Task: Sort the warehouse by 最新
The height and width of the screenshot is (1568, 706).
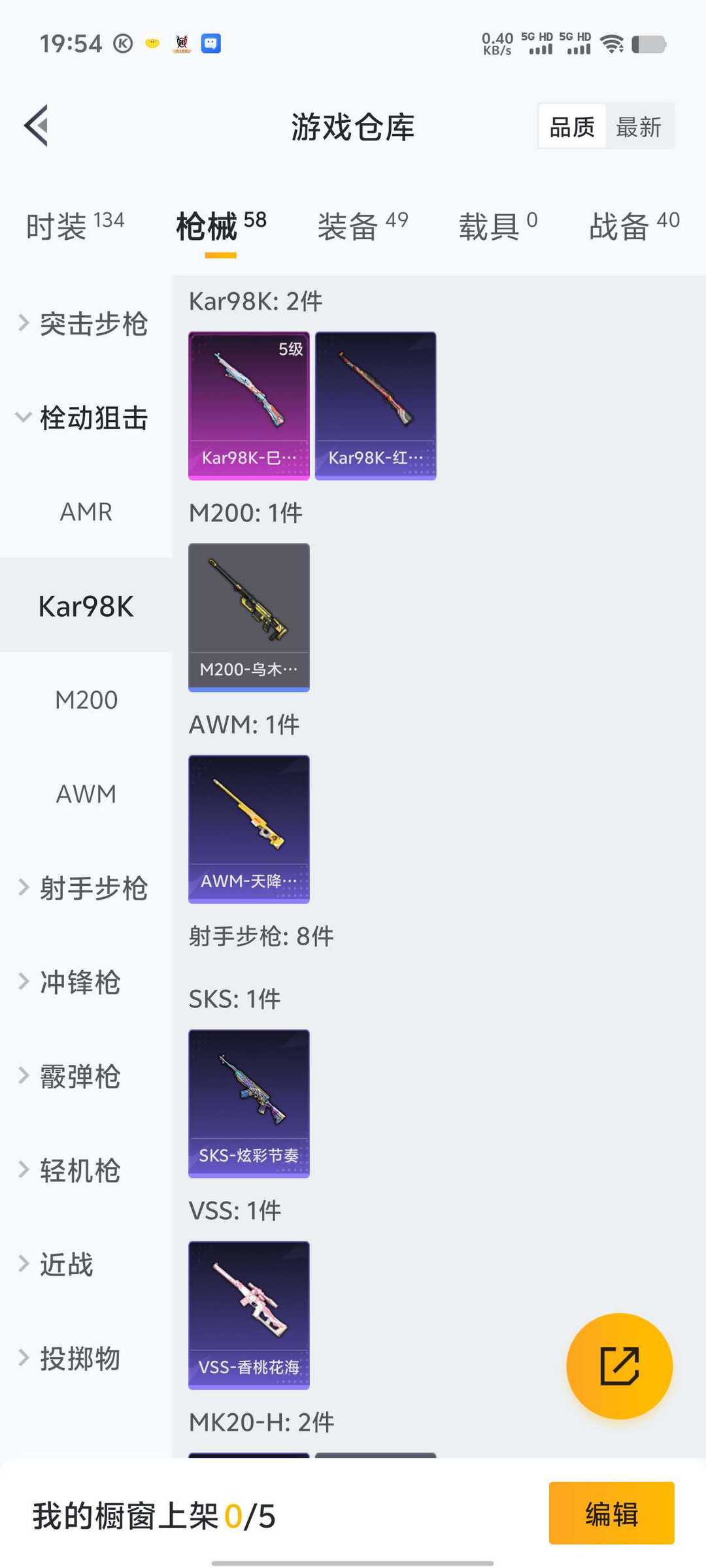Action: 639,127
